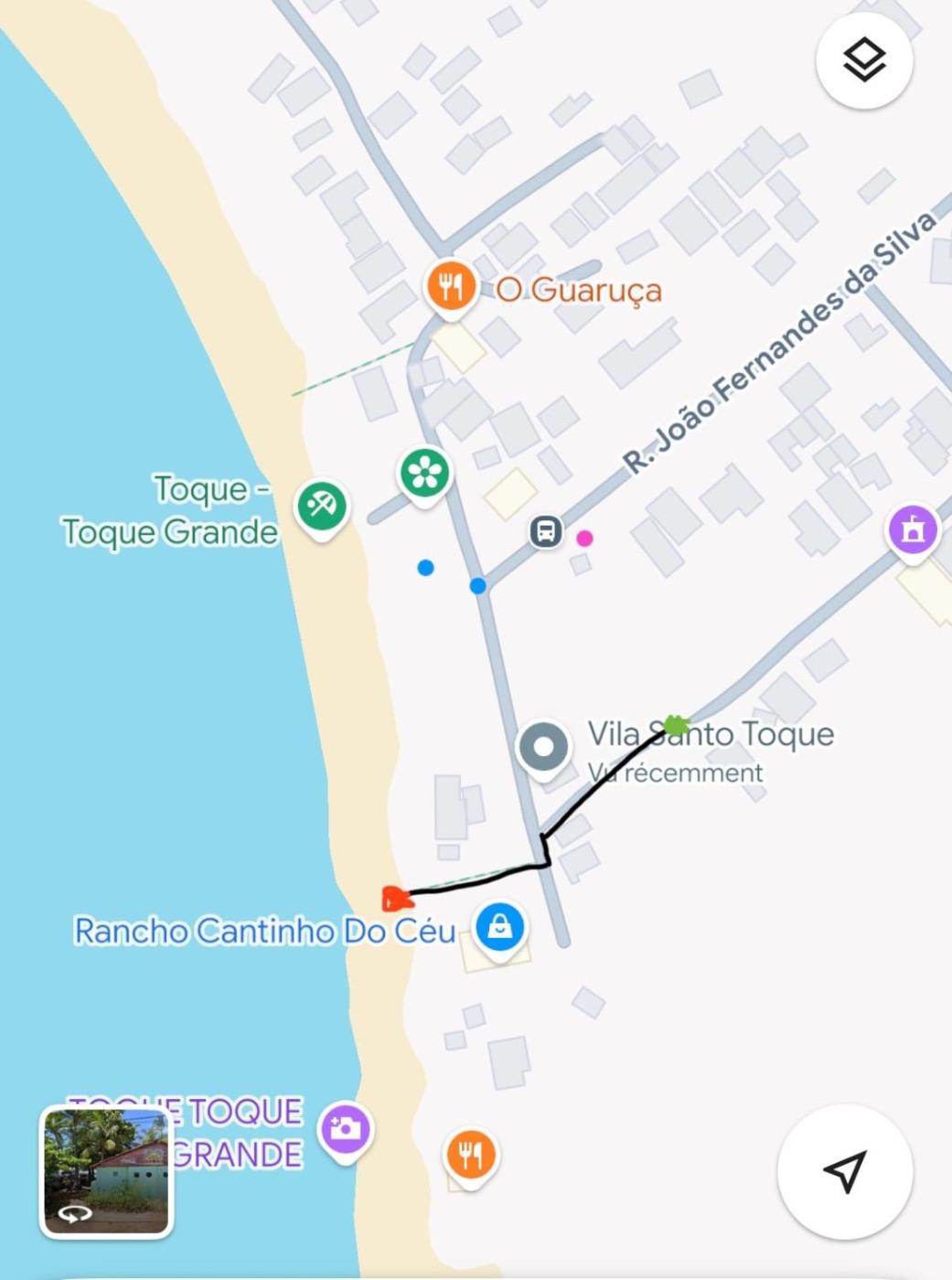Open the Vila Santo Toque pin
This screenshot has width=952, height=1280.
543,747
